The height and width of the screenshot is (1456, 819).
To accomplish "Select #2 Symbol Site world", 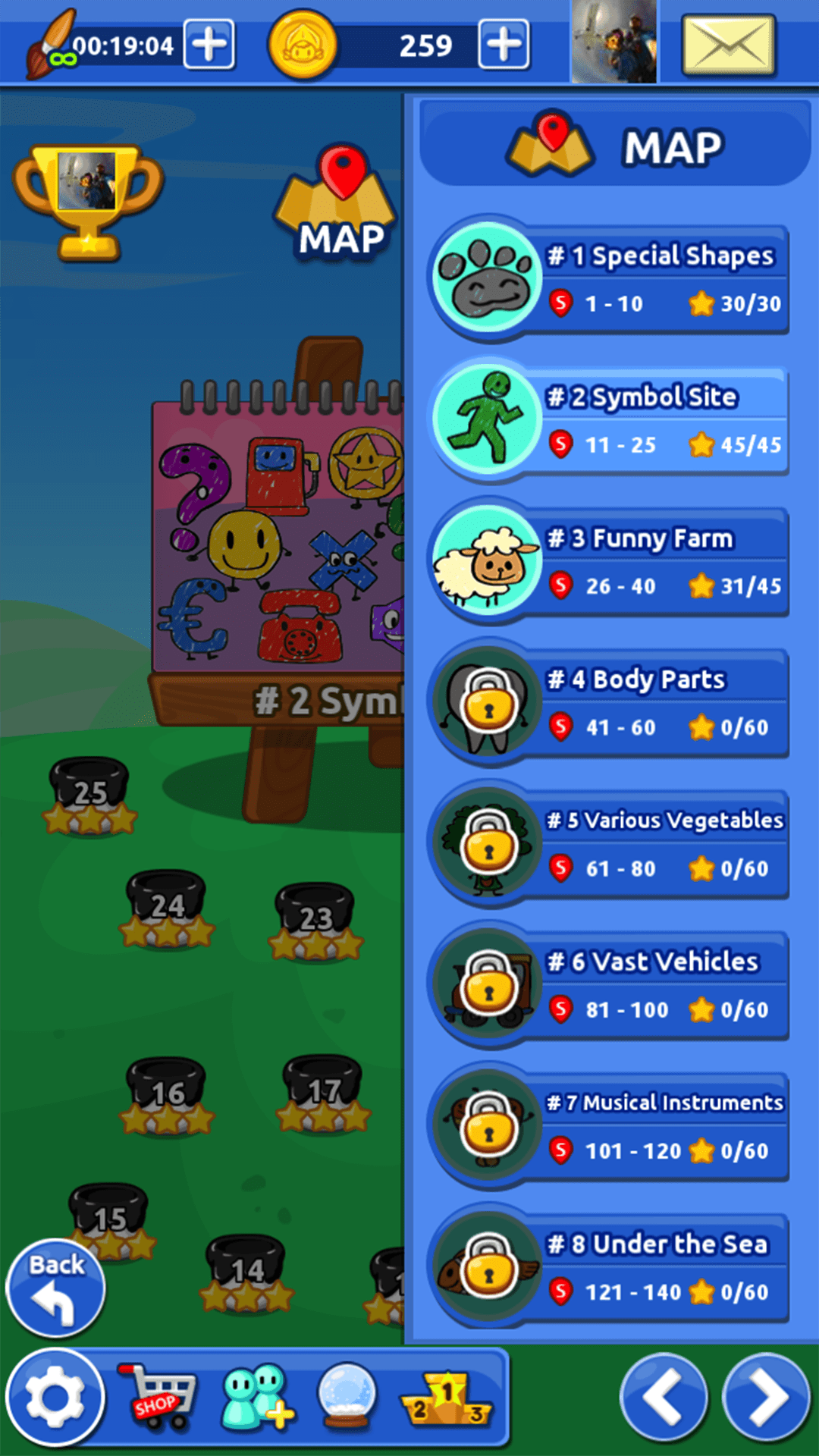I will (x=610, y=421).
